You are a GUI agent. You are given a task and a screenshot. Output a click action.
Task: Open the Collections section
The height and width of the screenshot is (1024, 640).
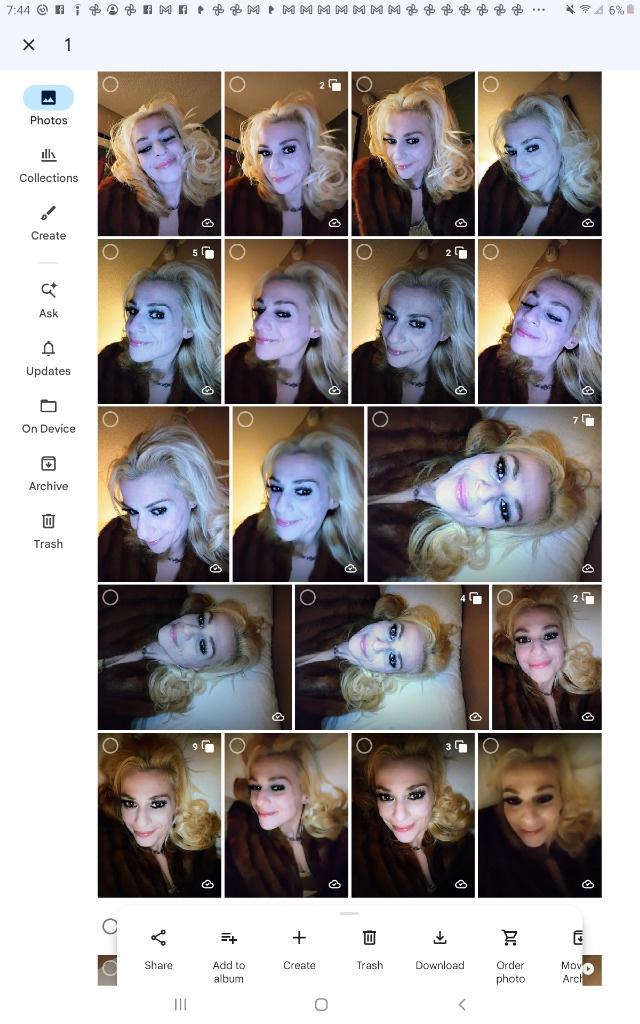click(48, 165)
